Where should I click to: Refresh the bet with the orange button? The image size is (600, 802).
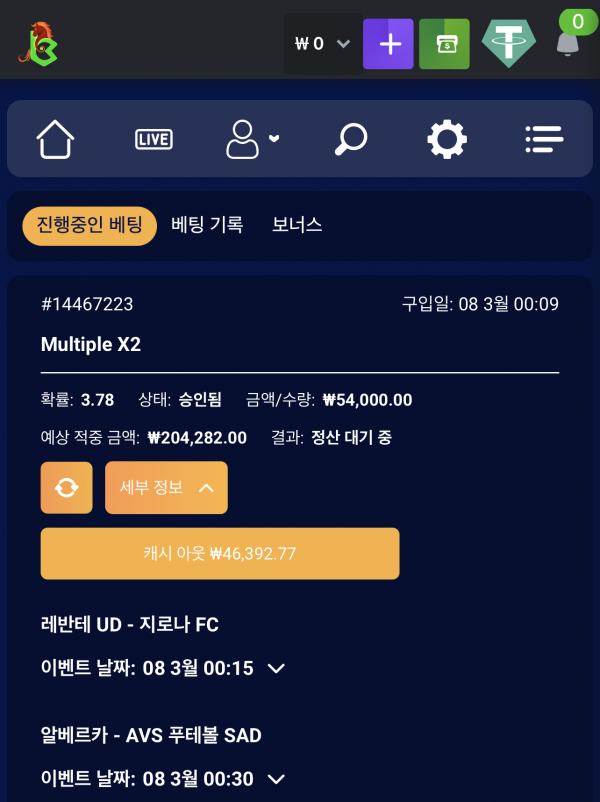[67, 488]
